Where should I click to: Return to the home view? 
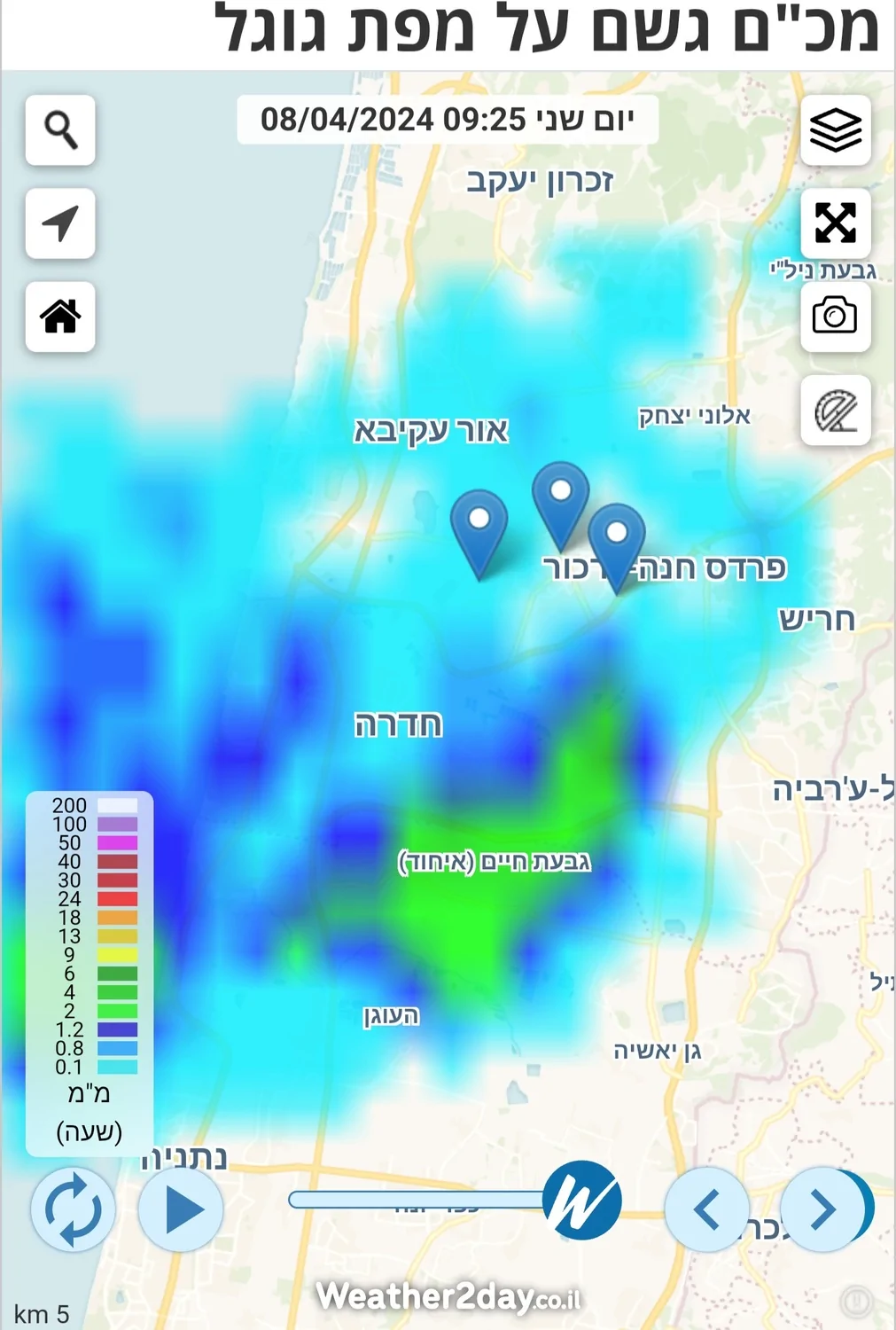coord(60,317)
